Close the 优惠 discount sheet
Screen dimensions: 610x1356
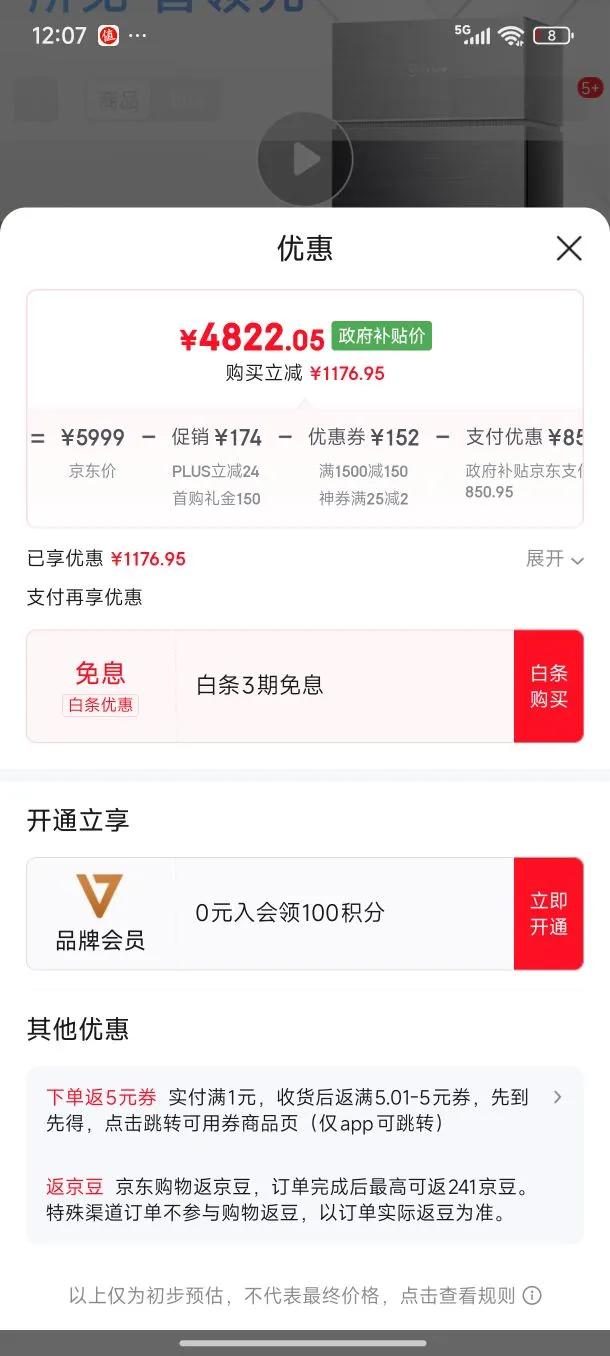point(569,248)
